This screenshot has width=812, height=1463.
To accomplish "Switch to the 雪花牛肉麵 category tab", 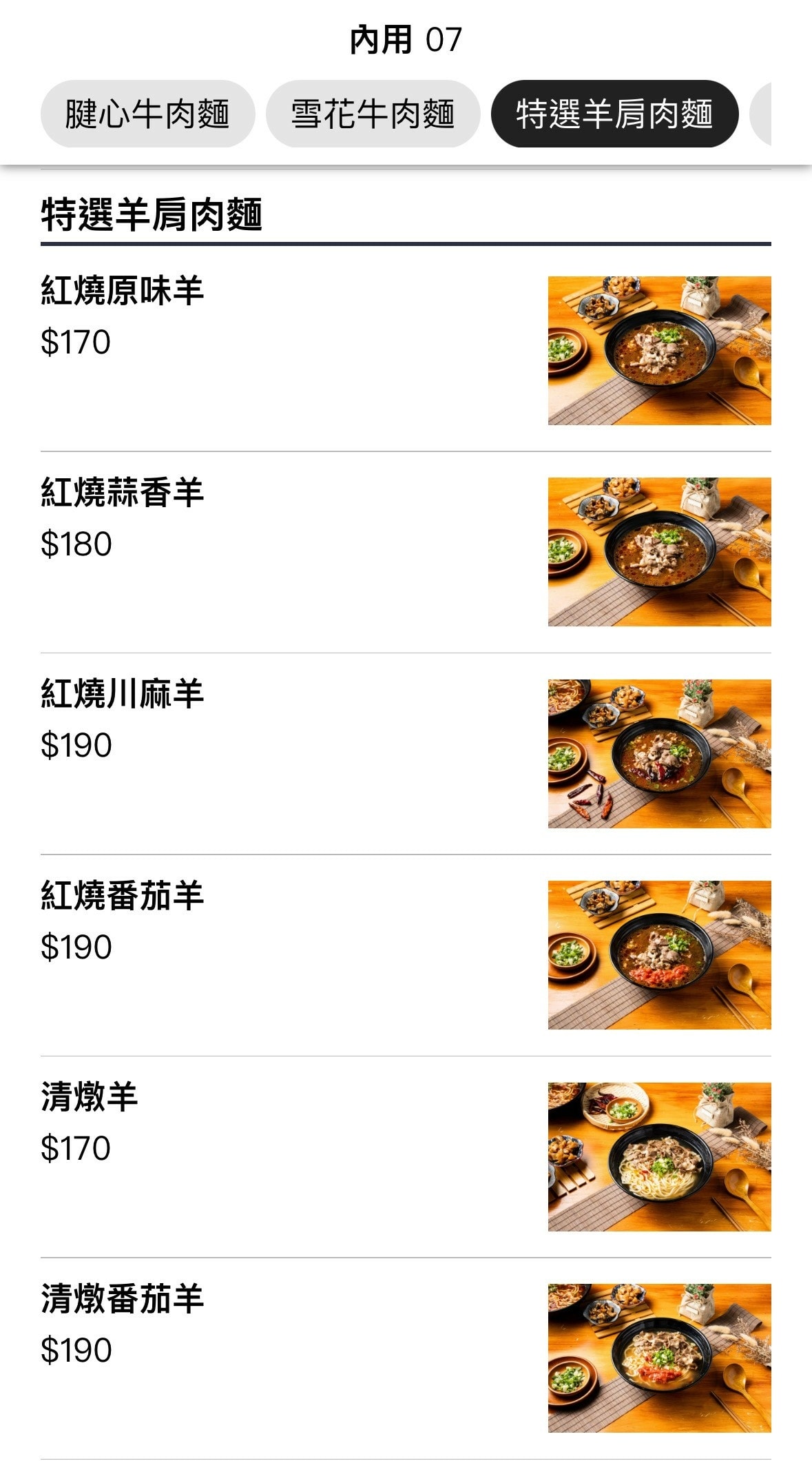I will [373, 114].
